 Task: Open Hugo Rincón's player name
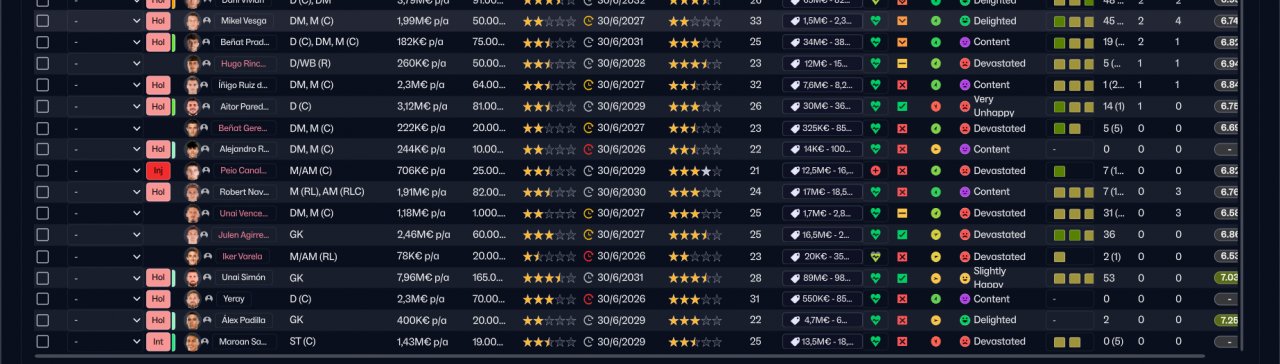[x=244, y=64]
